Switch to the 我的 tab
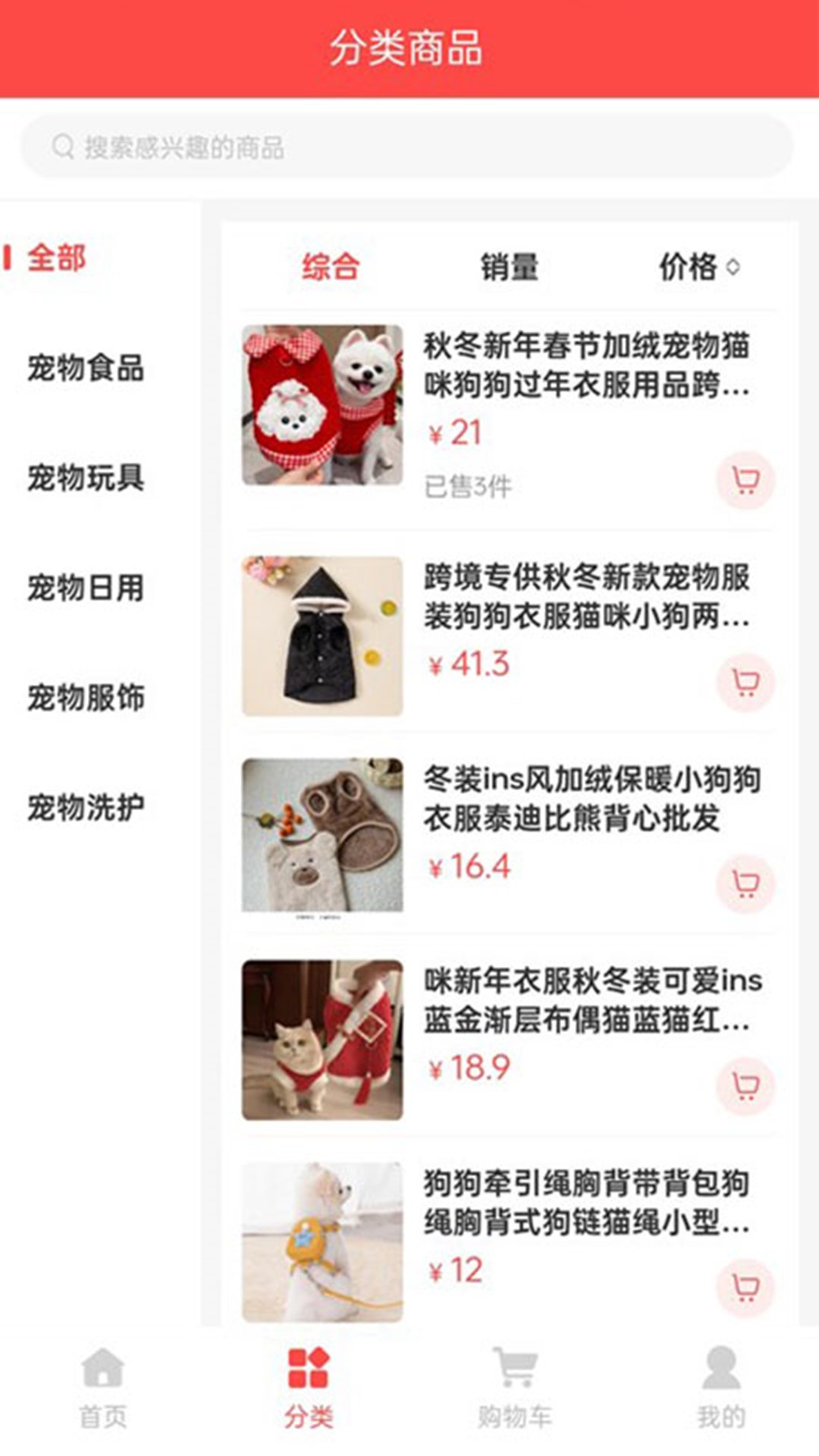This screenshot has height=1456, width=819. 721,1388
